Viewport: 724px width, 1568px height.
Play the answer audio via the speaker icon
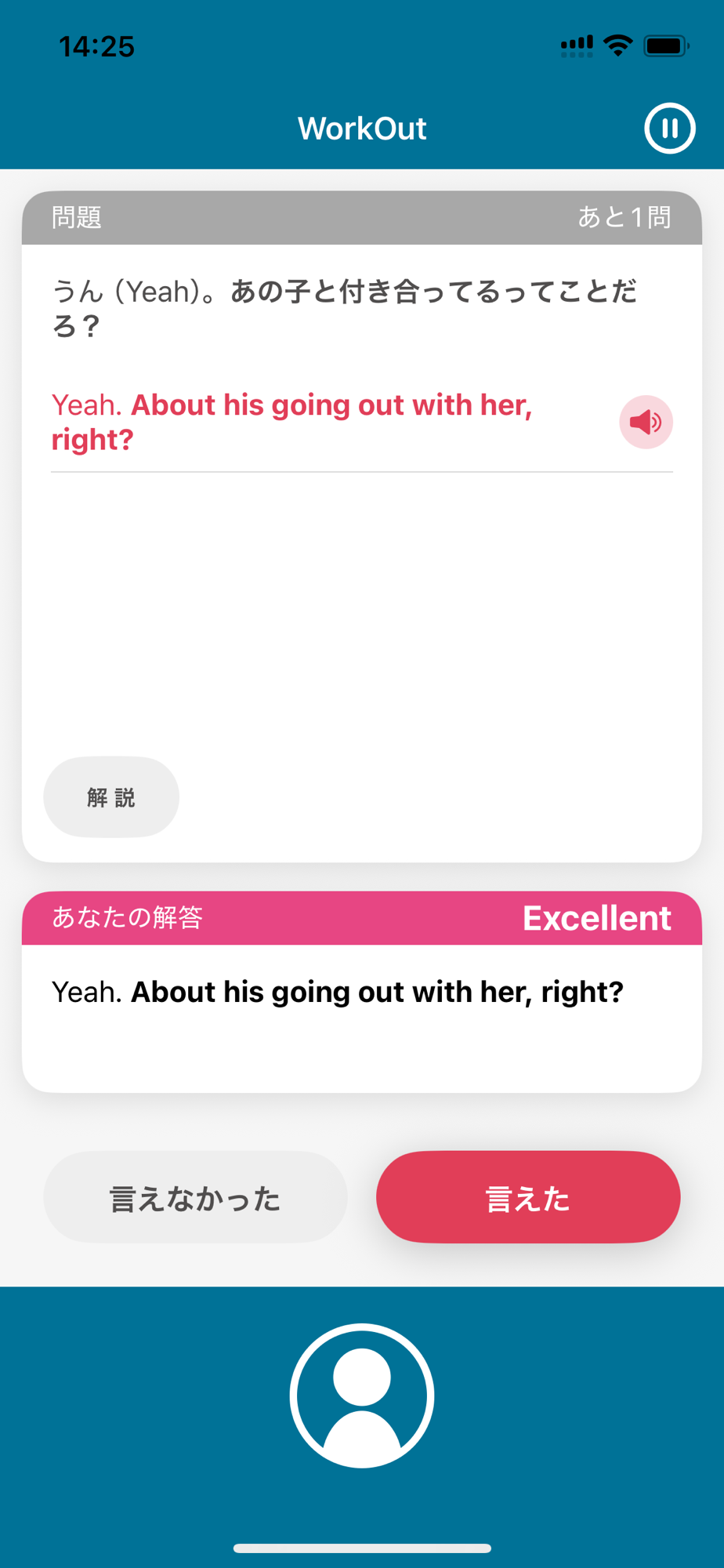point(646,423)
